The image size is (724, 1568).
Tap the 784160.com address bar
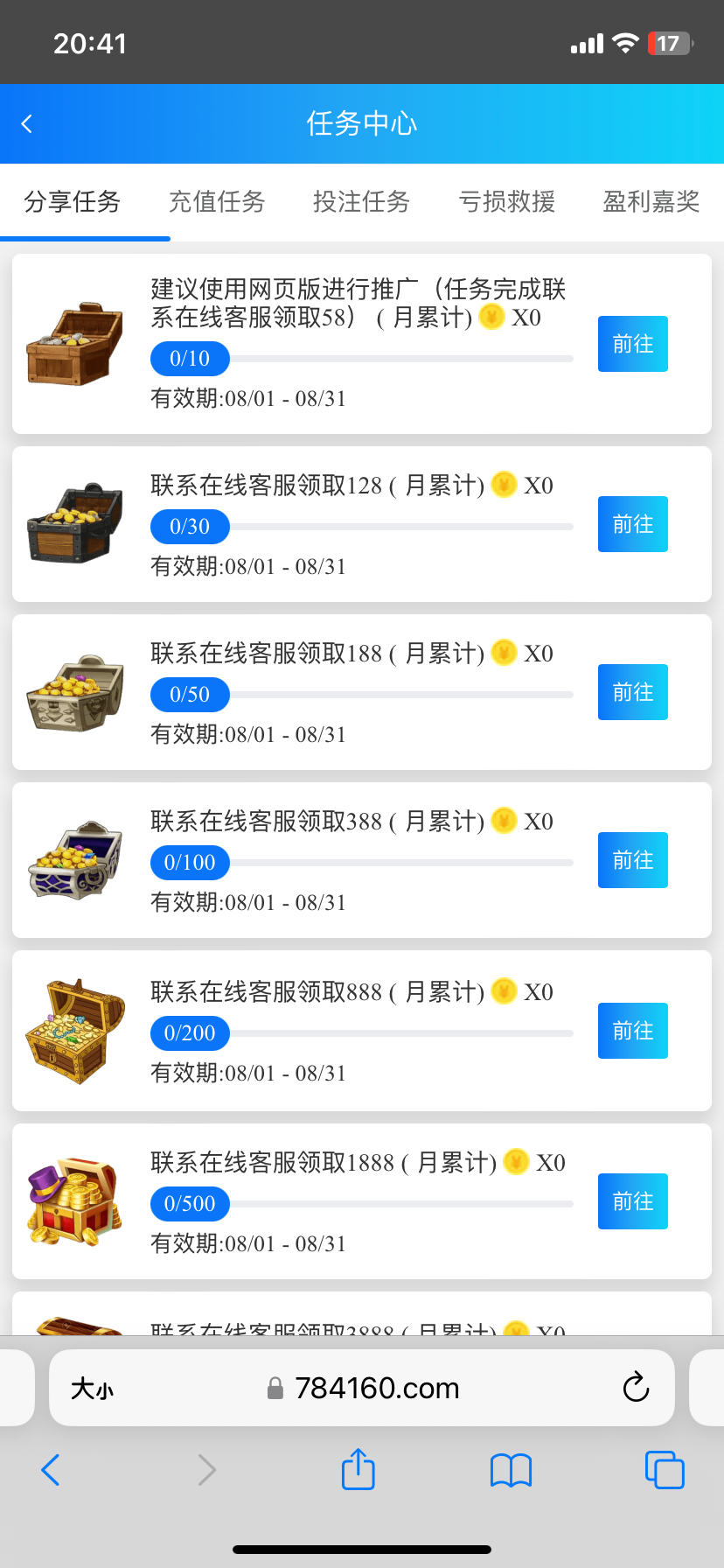[x=376, y=1388]
